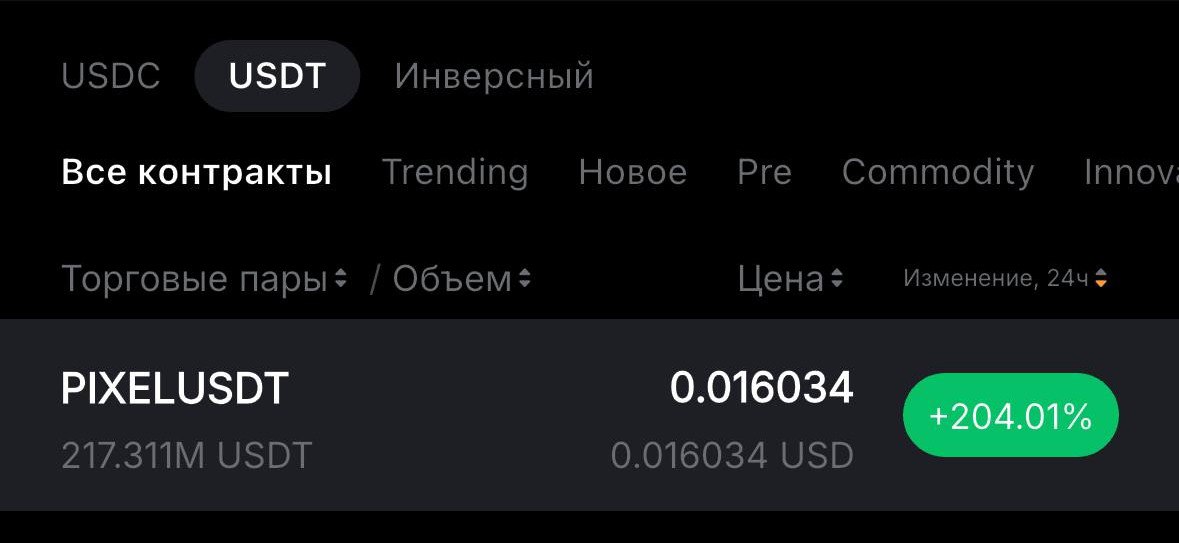Select the Pre category
1179x543 pixels.
click(764, 173)
